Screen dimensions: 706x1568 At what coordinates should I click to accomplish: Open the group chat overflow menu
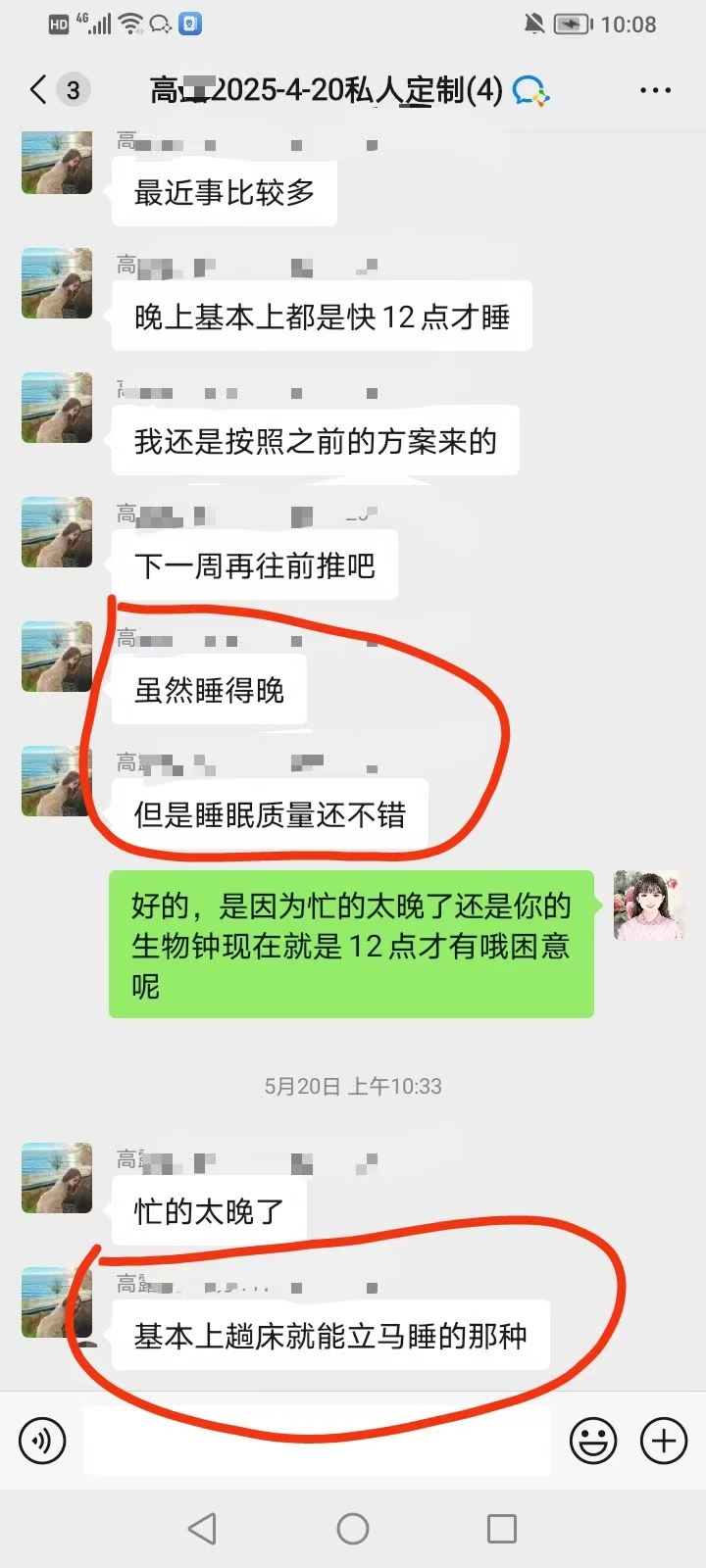pyautogui.click(x=655, y=90)
